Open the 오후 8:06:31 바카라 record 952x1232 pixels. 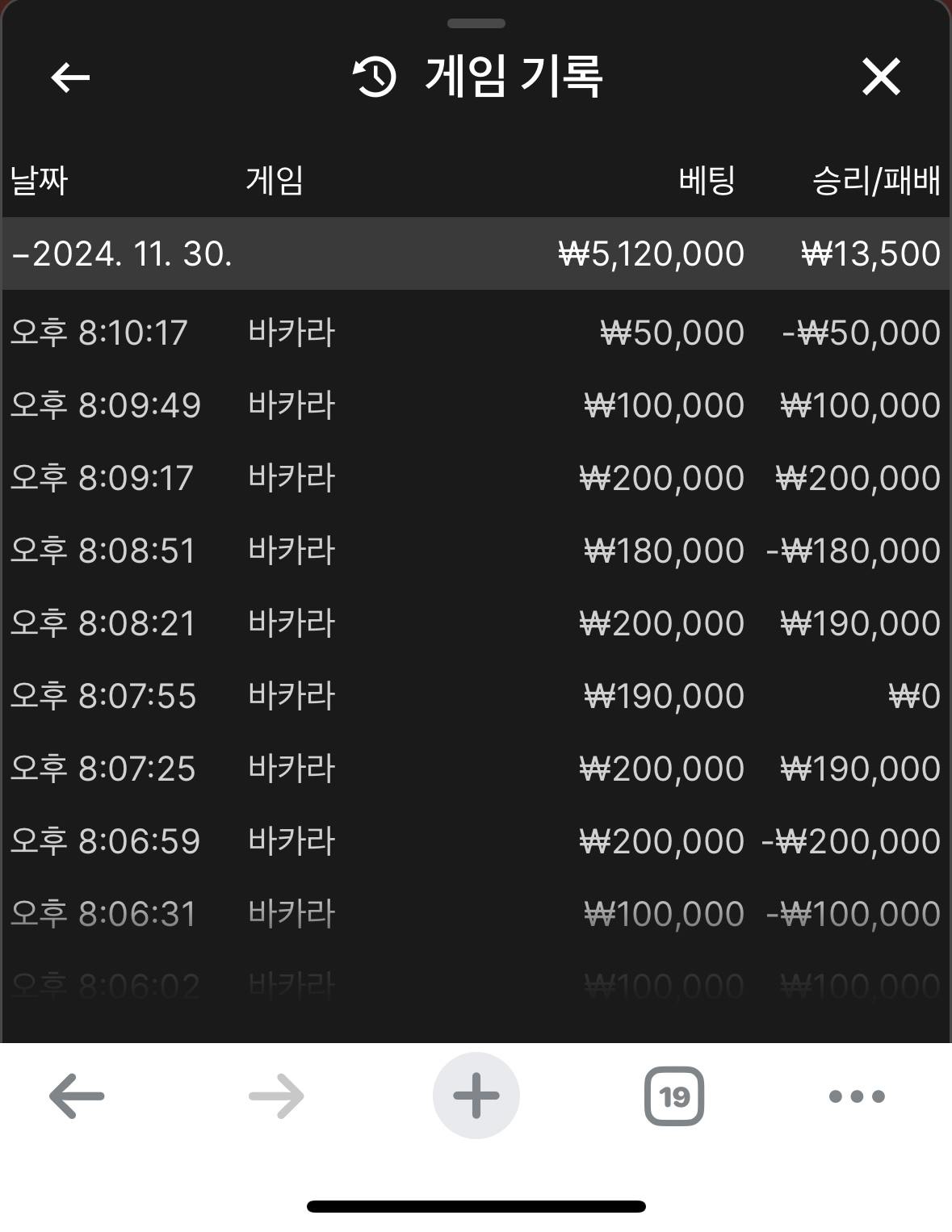pos(475,914)
